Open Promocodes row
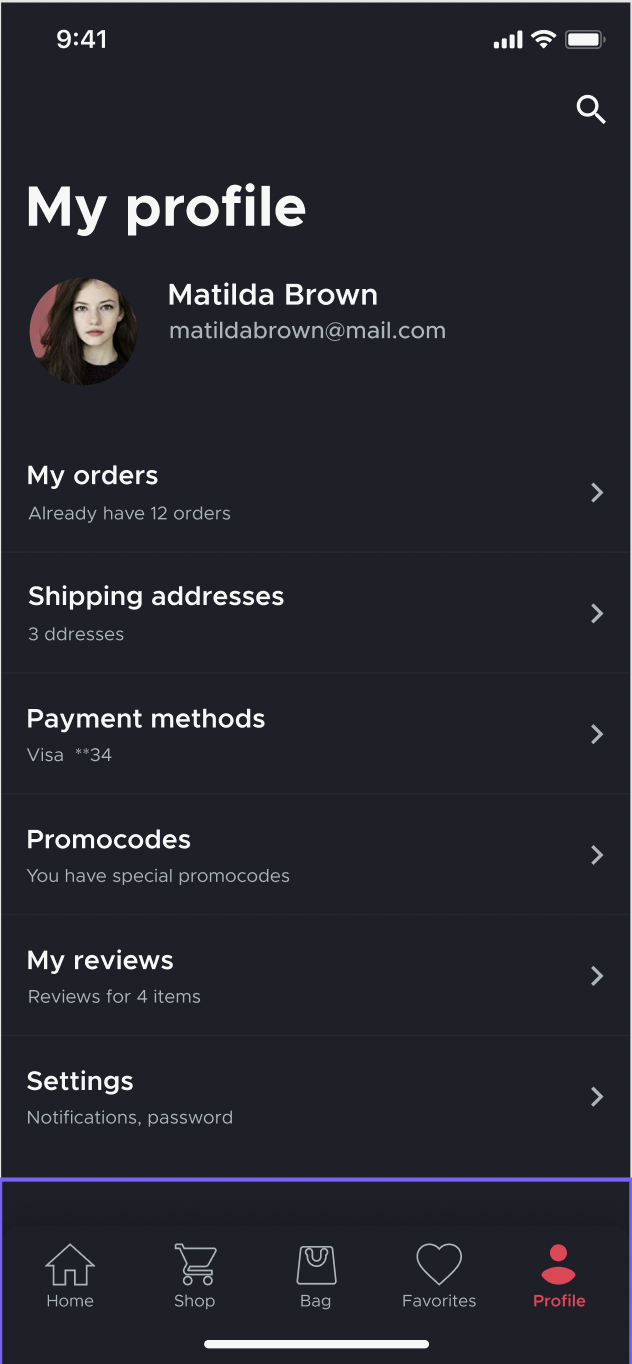This screenshot has width=632, height=1364. pyautogui.click(x=316, y=855)
